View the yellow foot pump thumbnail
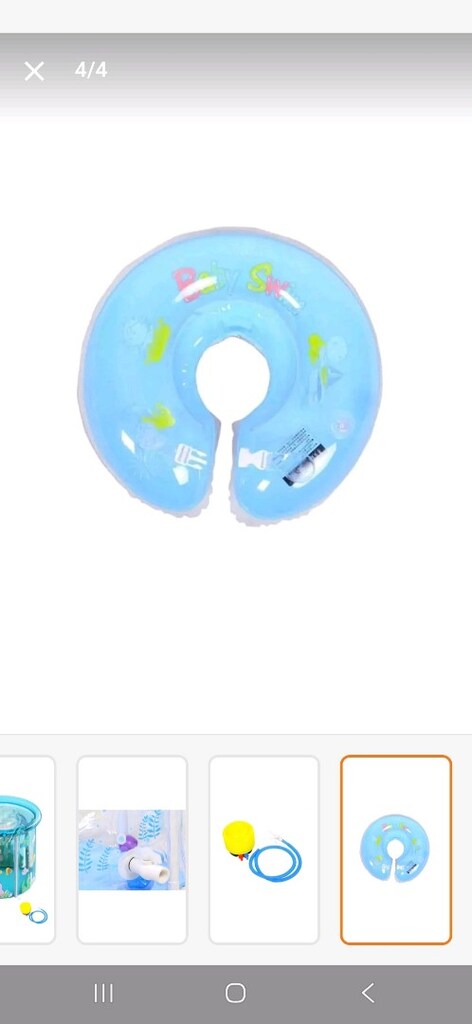 (x=264, y=850)
